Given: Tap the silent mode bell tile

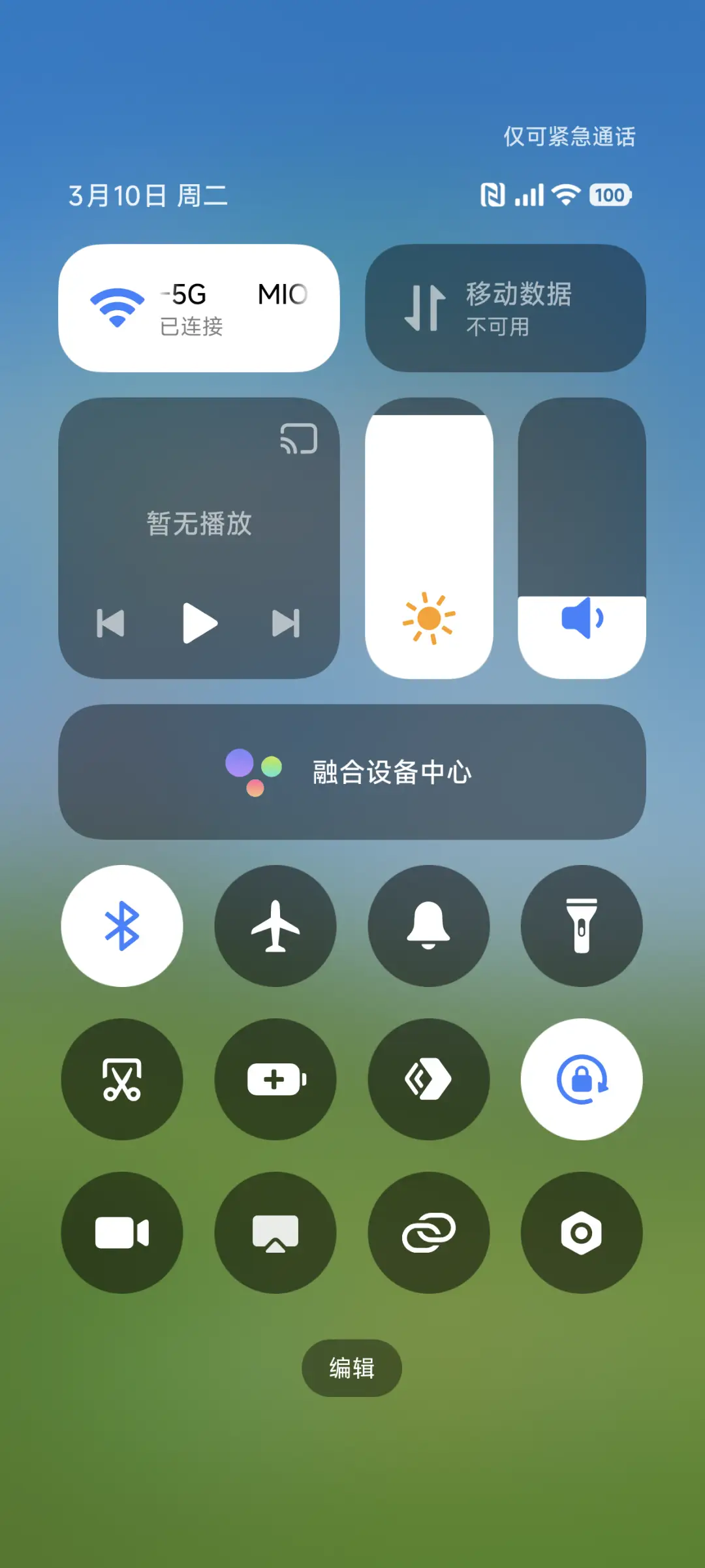Looking at the screenshot, I should pos(429,927).
